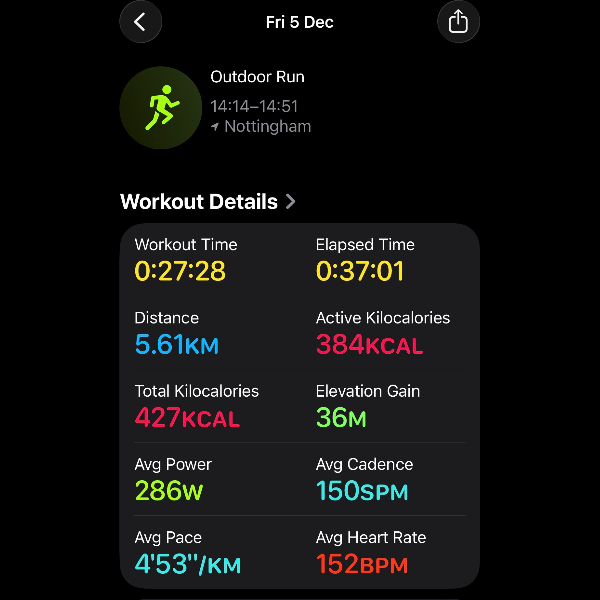Share this outdoor run workout
The height and width of the screenshot is (600, 600).
click(x=458, y=22)
